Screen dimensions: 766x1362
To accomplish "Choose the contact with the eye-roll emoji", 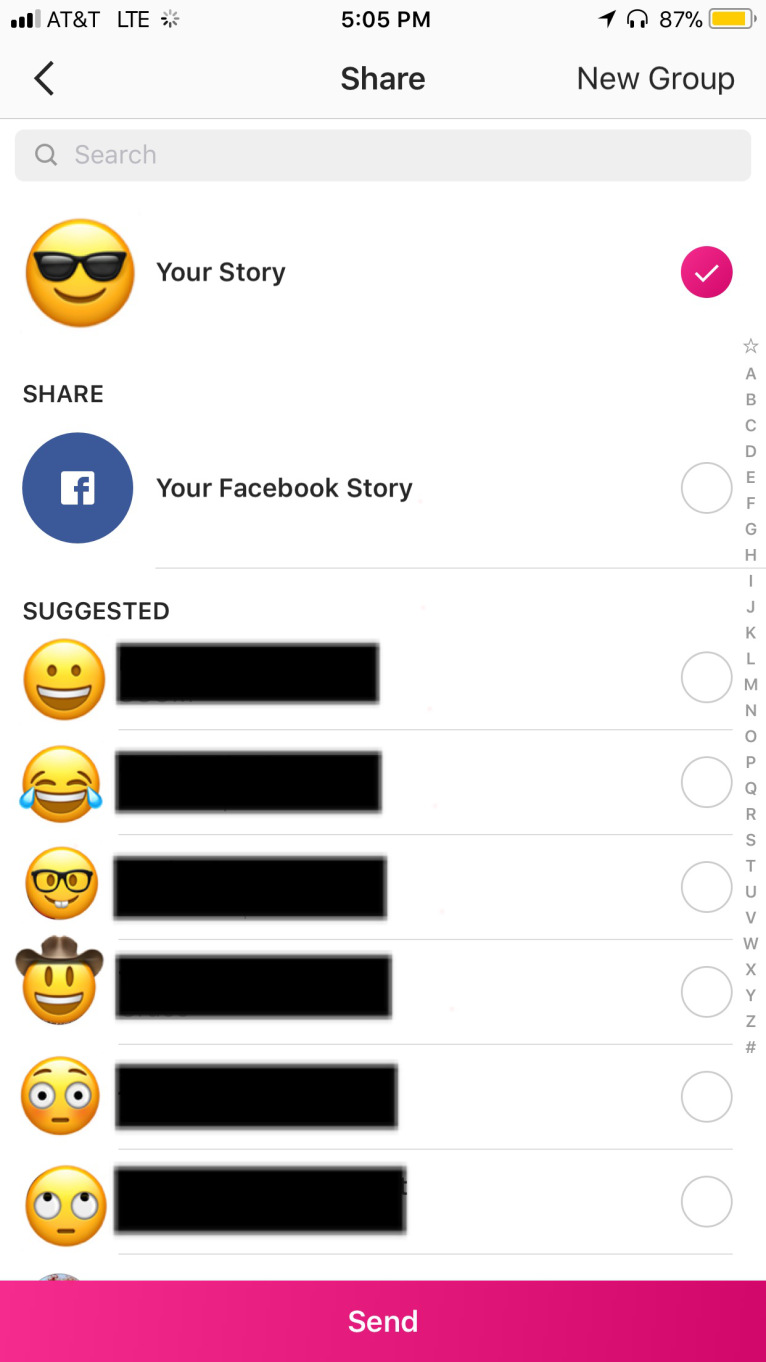I will [x=706, y=1201].
